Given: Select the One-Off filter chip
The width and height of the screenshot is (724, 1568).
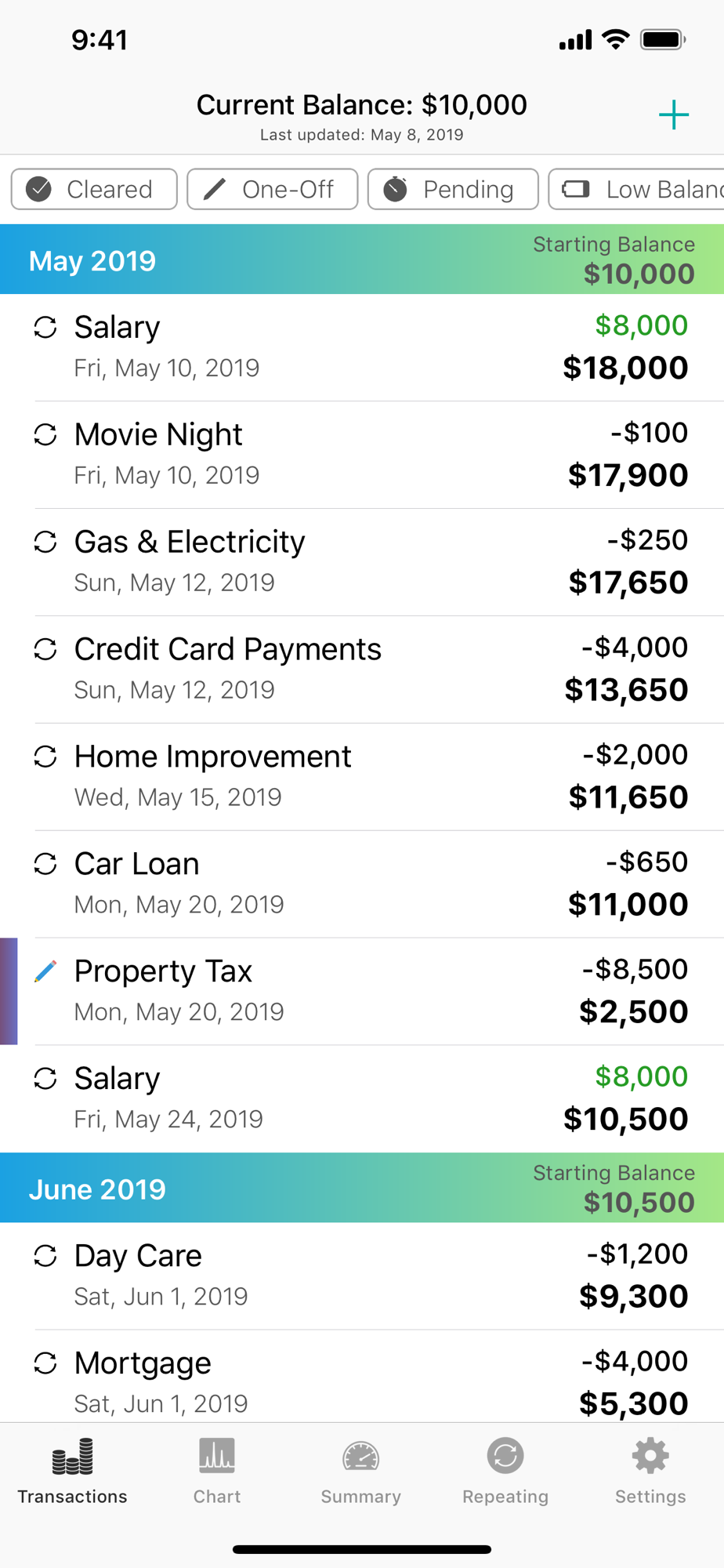Looking at the screenshot, I should (x=272, y=190).
